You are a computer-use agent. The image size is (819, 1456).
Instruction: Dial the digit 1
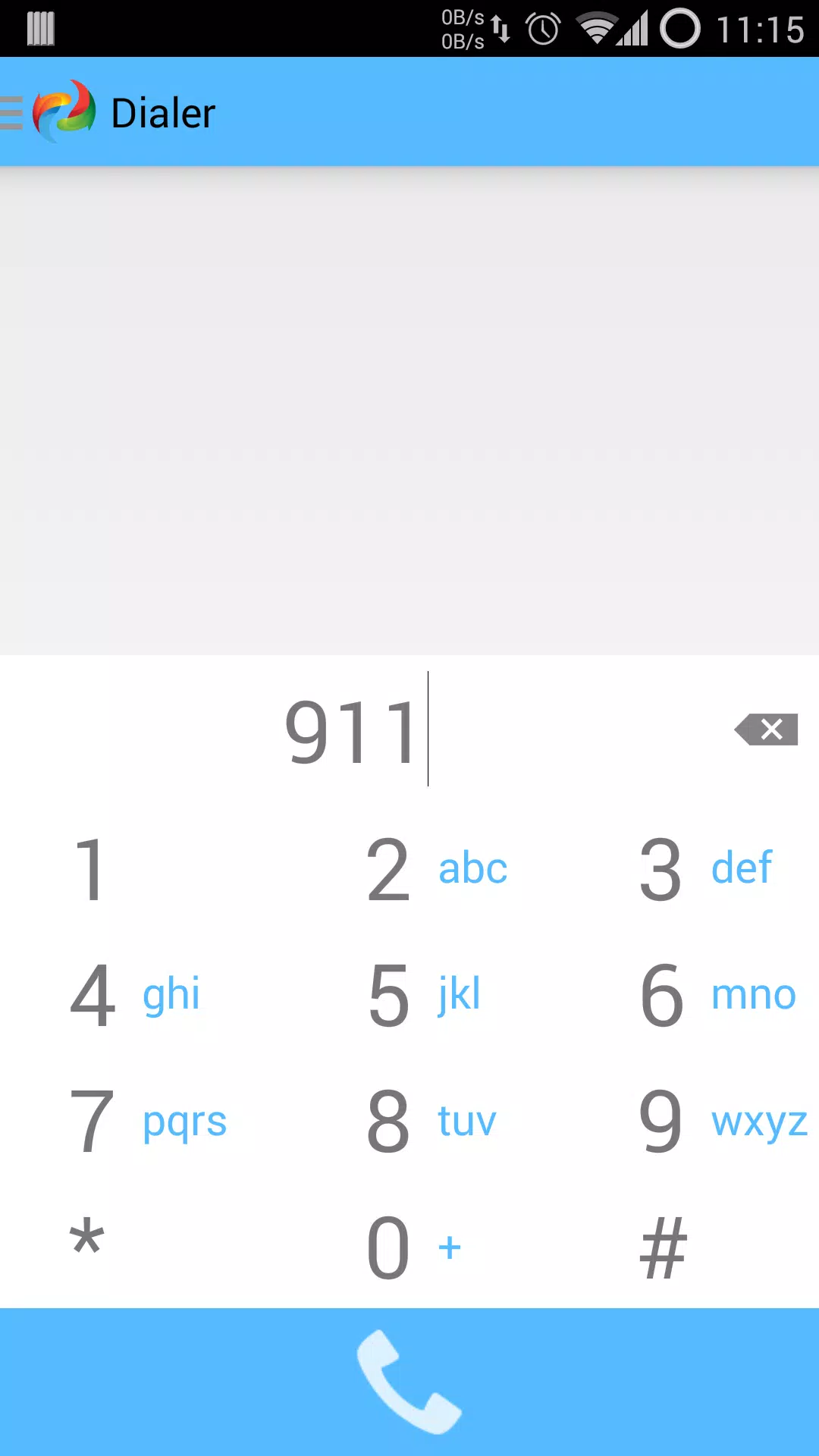tap(136, 869)
